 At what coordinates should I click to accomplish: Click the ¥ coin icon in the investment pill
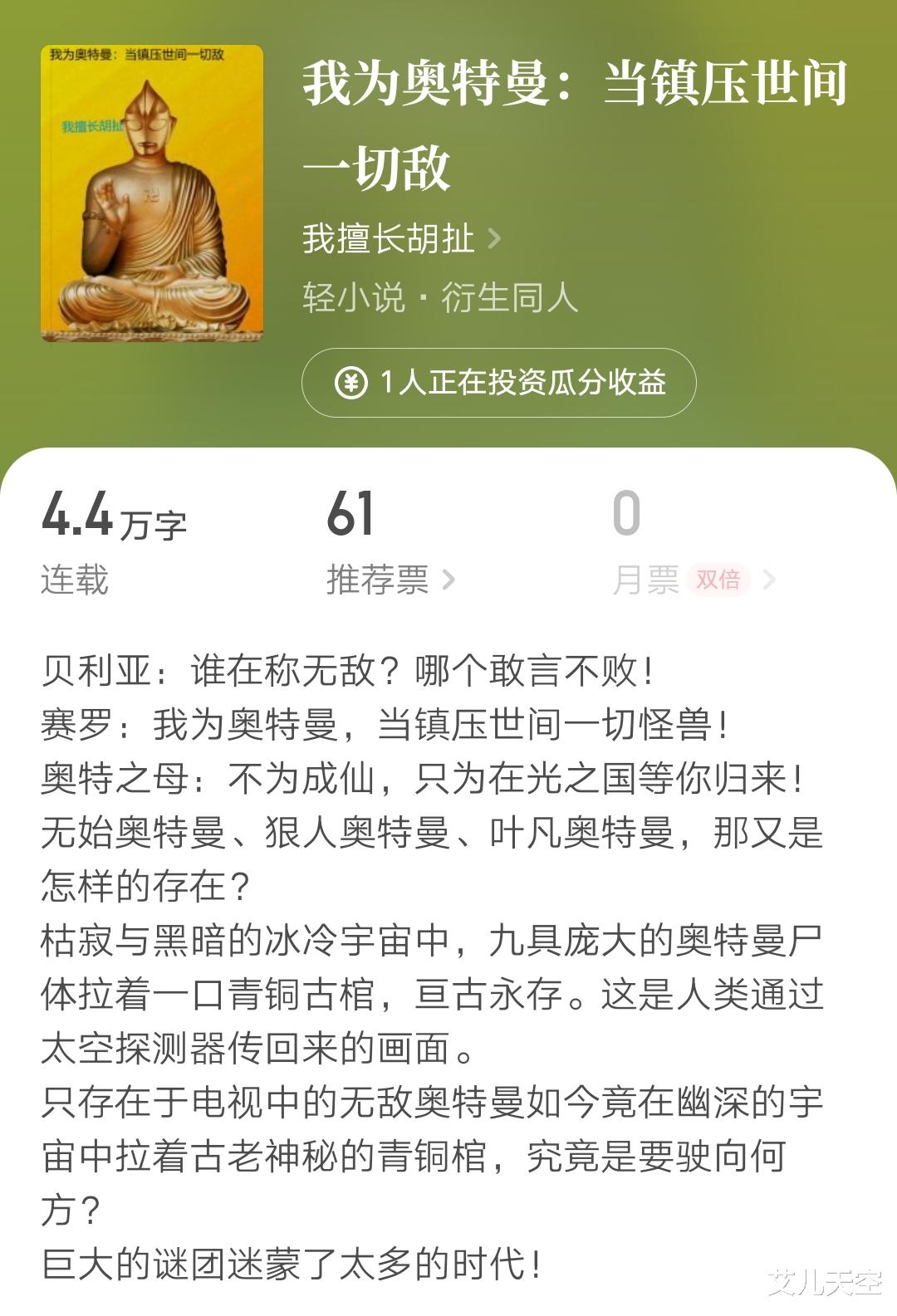click(353, 384)
